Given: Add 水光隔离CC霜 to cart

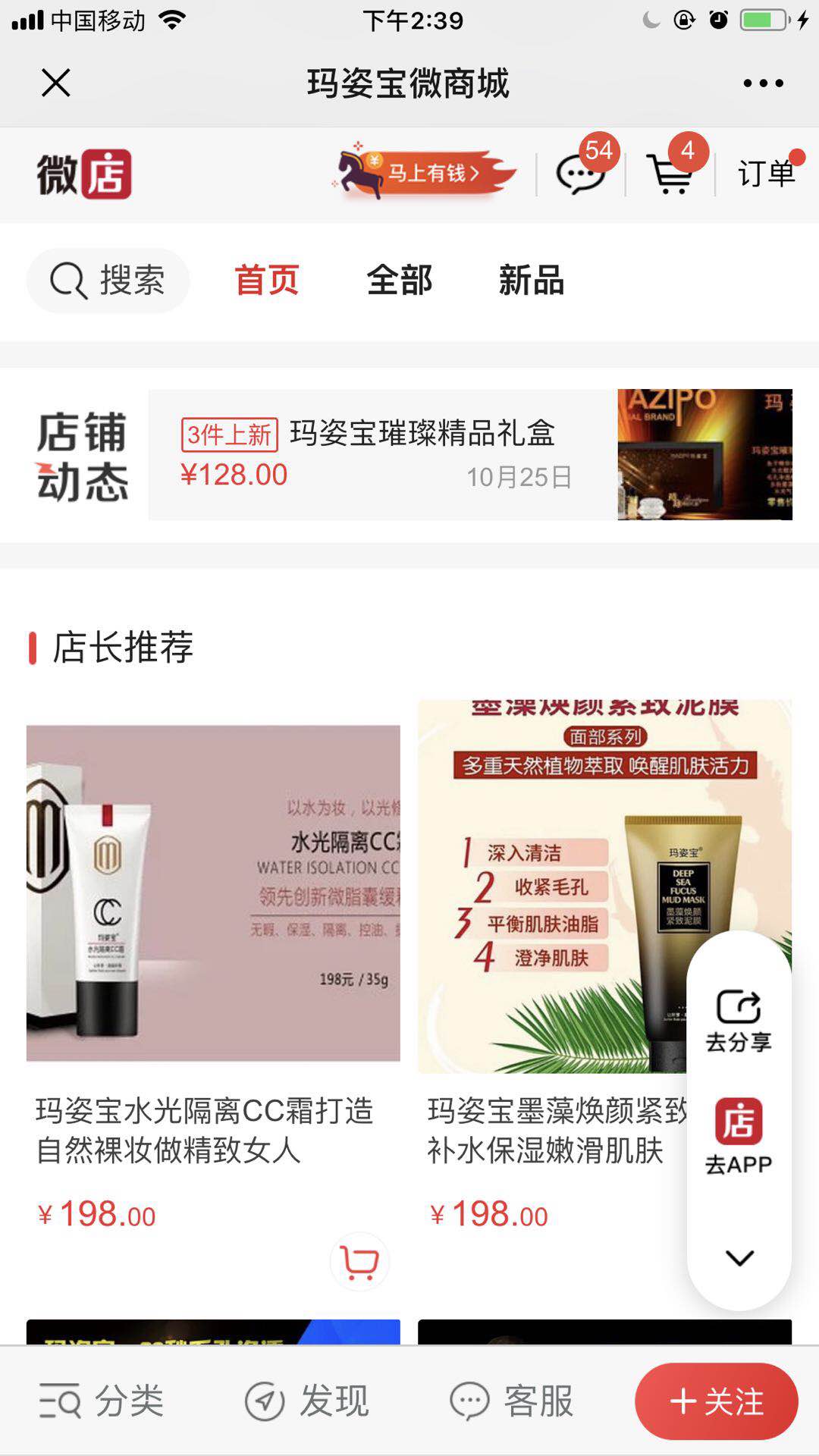Looking at the screenshot, I should click(x=359, y=1262).
